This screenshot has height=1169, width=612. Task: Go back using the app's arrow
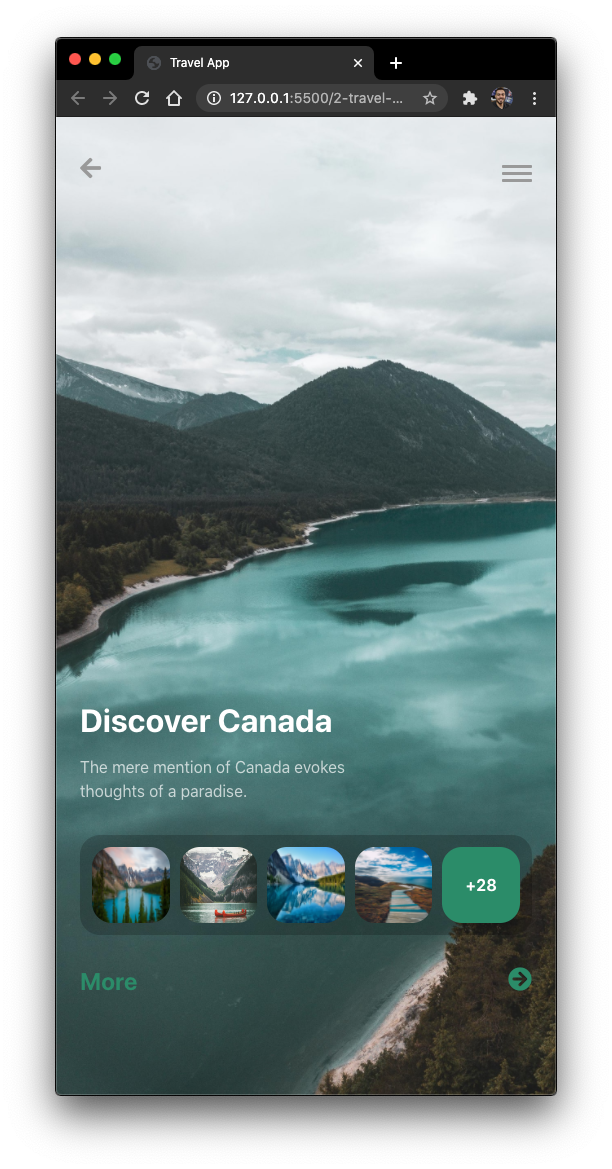point(90,168)
